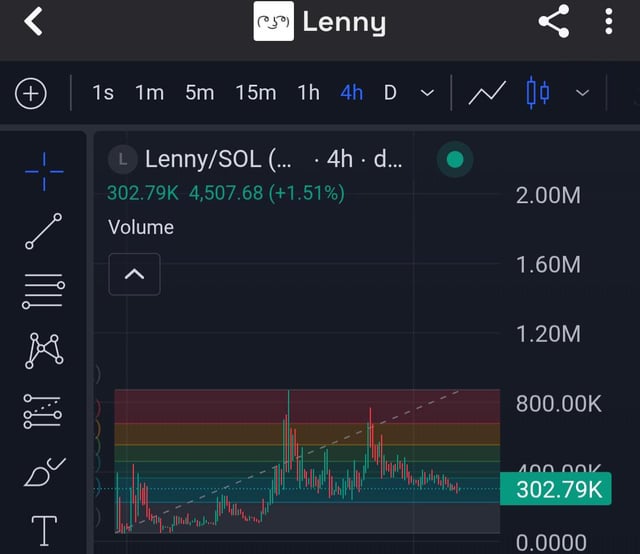640x554 pixels.
Task: Select the 1m timeframe
Action: [149, 93]
